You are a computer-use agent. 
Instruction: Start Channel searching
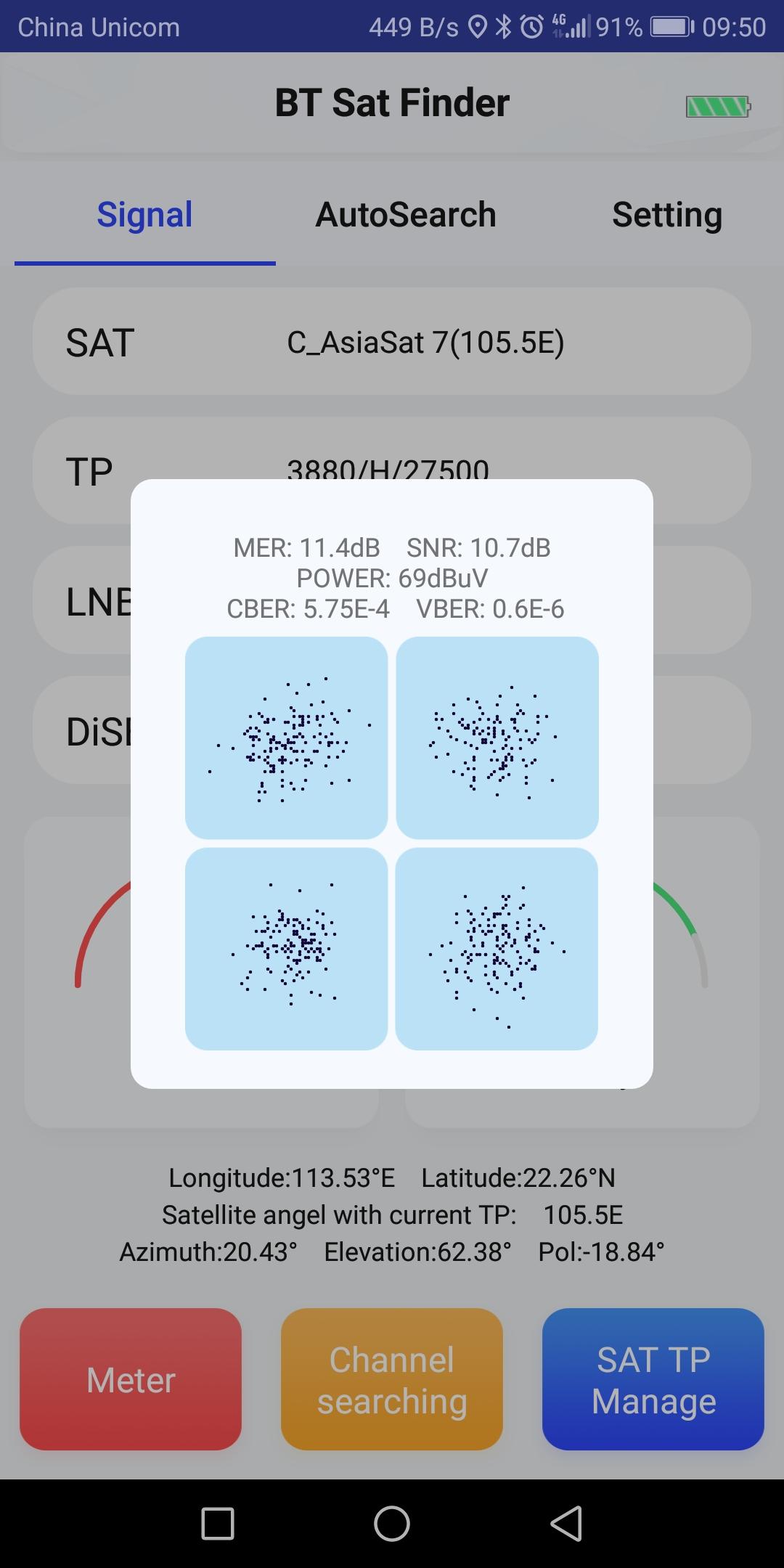pos(392,1379)
